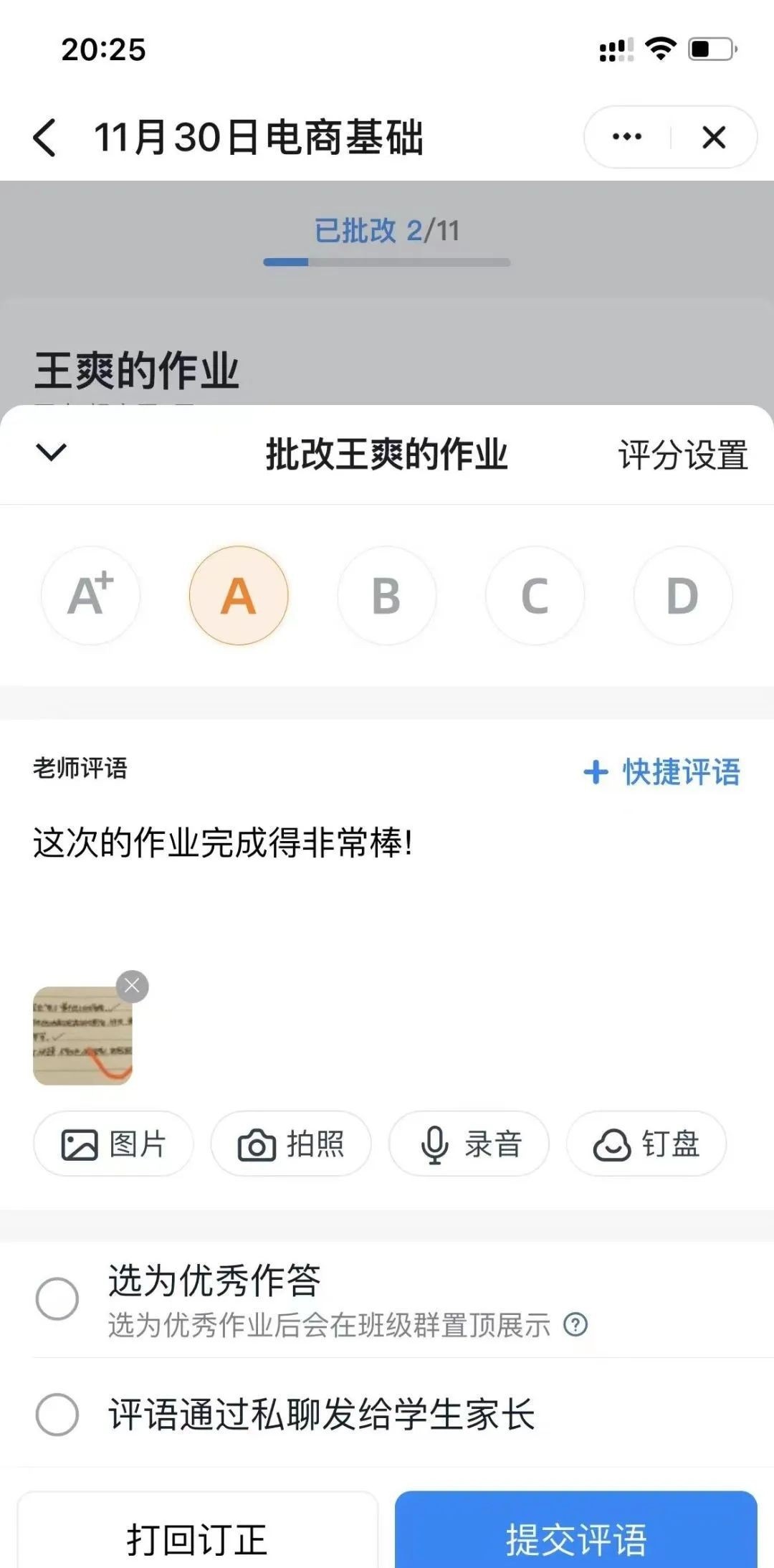Pick grade C
Image resolution: width=774 pixels, height=1568 pixels.
point(535,595)
